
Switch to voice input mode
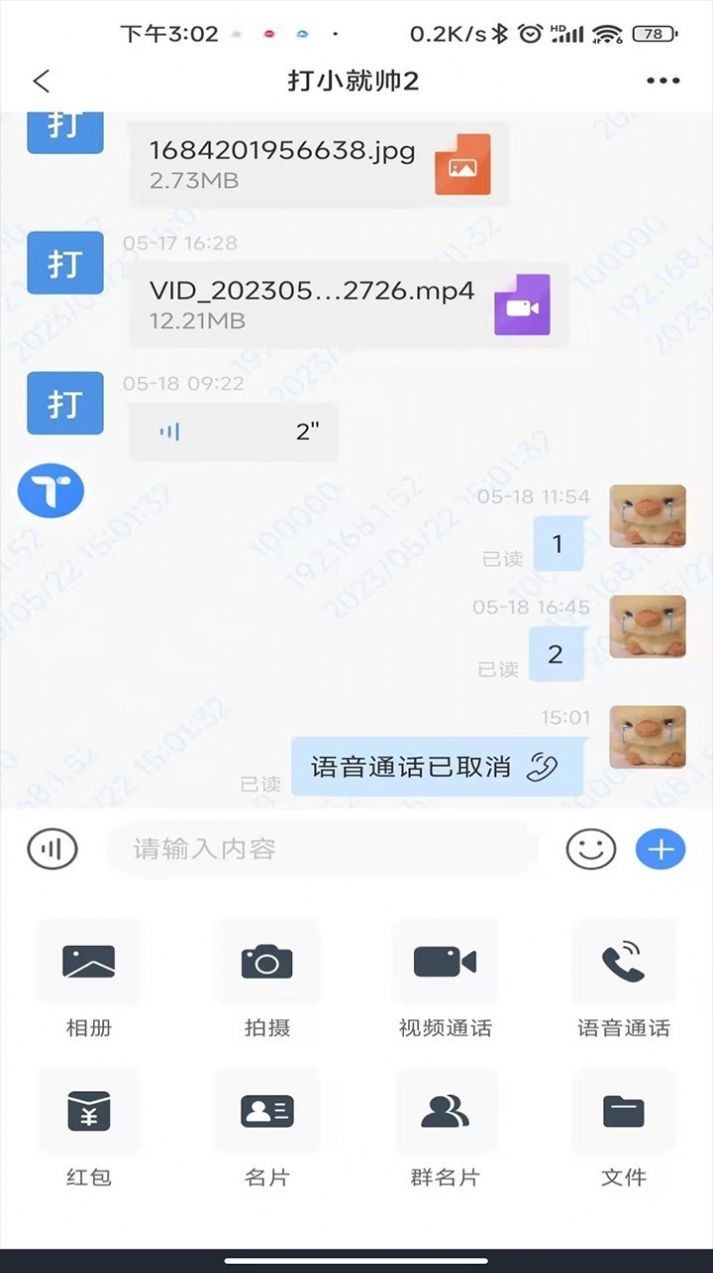(52, 850)
